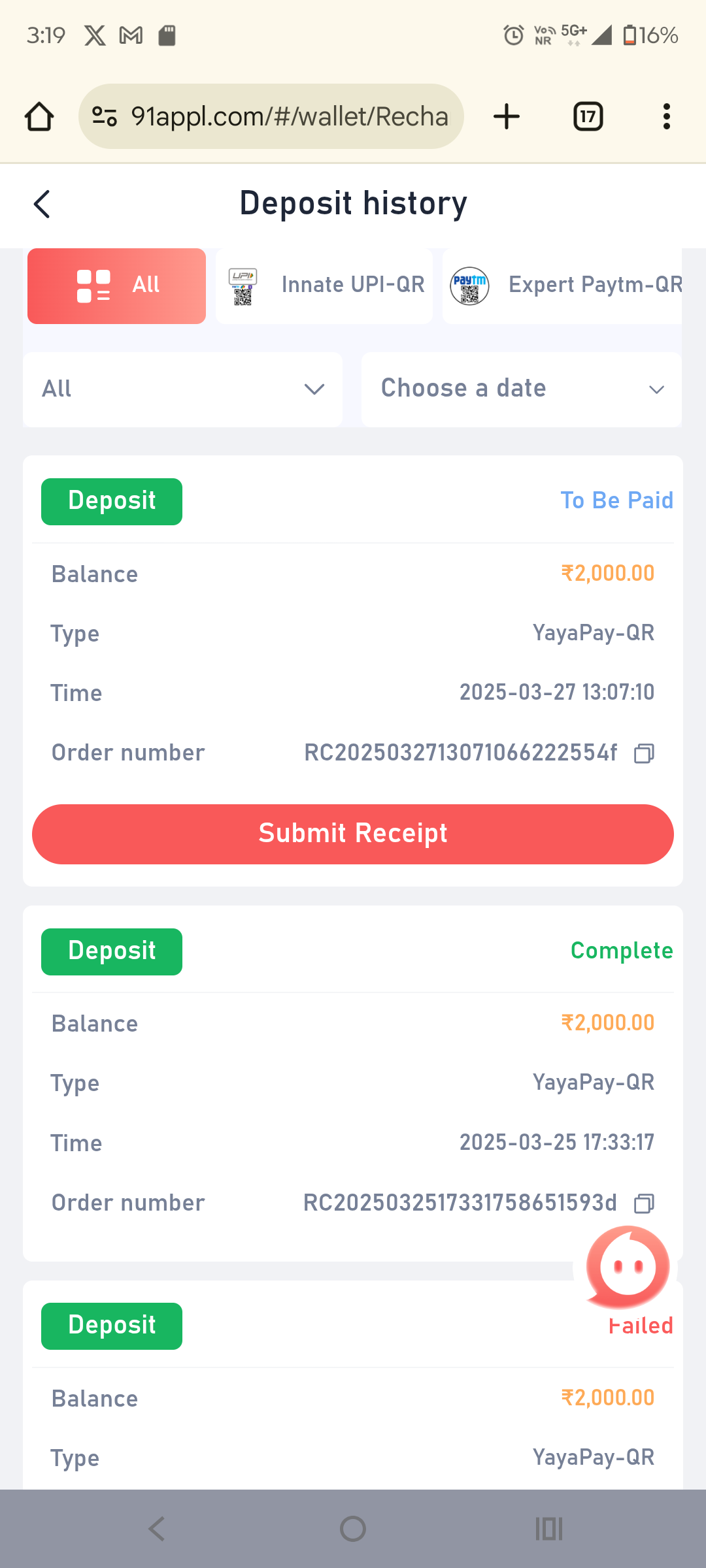This screenshot has width=706, height=1568.
Task: Switch to Innate UPI-QR tab
Action: click(x=324, y=286)
